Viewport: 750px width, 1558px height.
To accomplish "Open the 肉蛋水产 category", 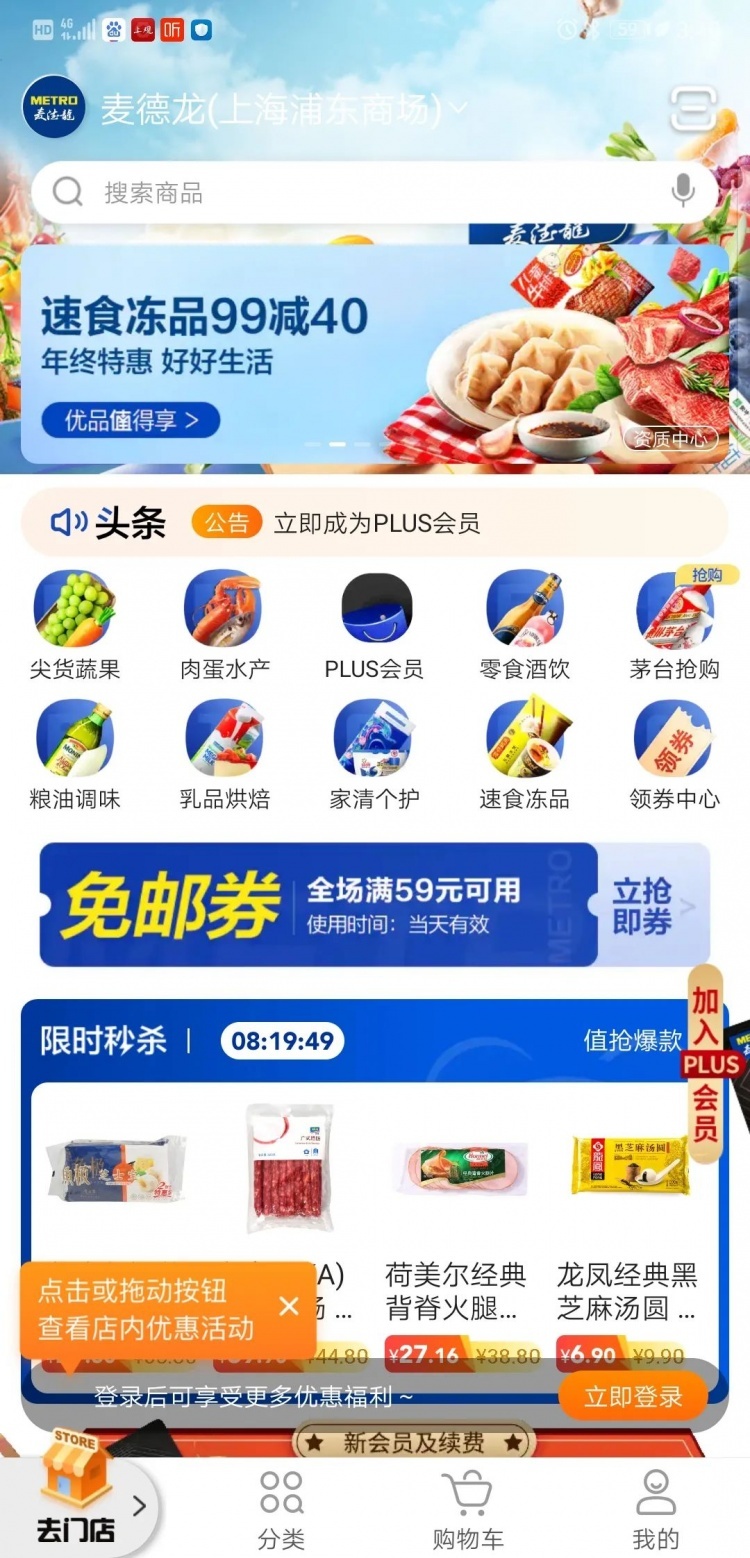I will 224,626.
